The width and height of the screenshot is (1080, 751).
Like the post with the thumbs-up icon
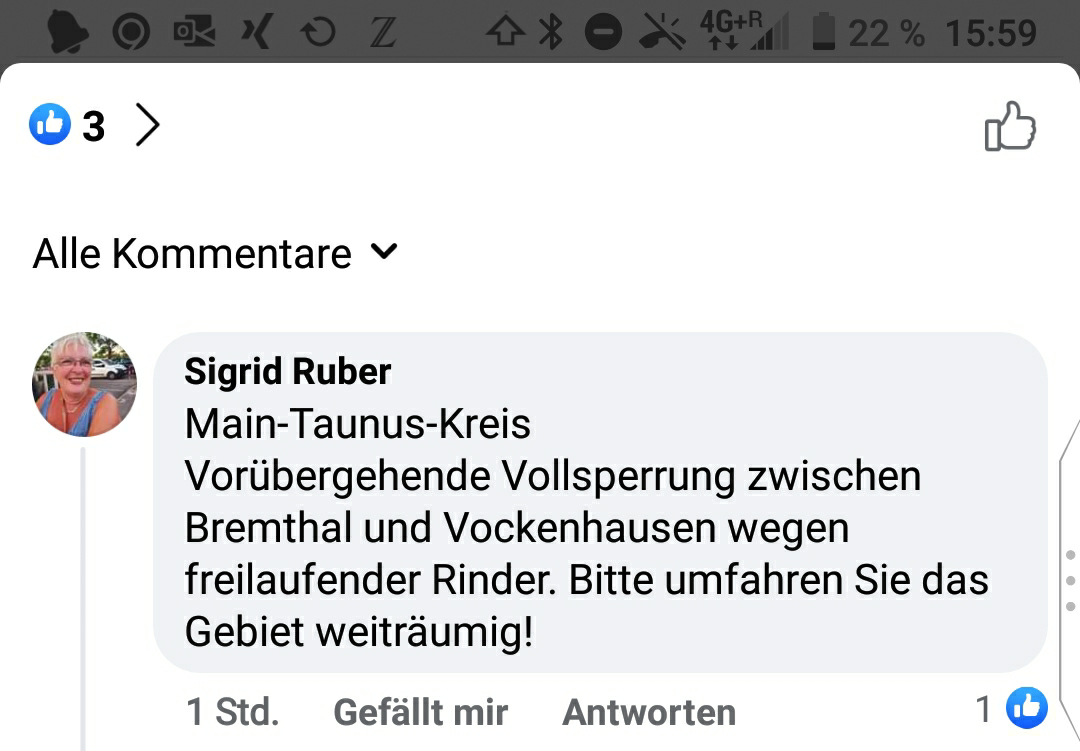click(x=1010, y=127)
